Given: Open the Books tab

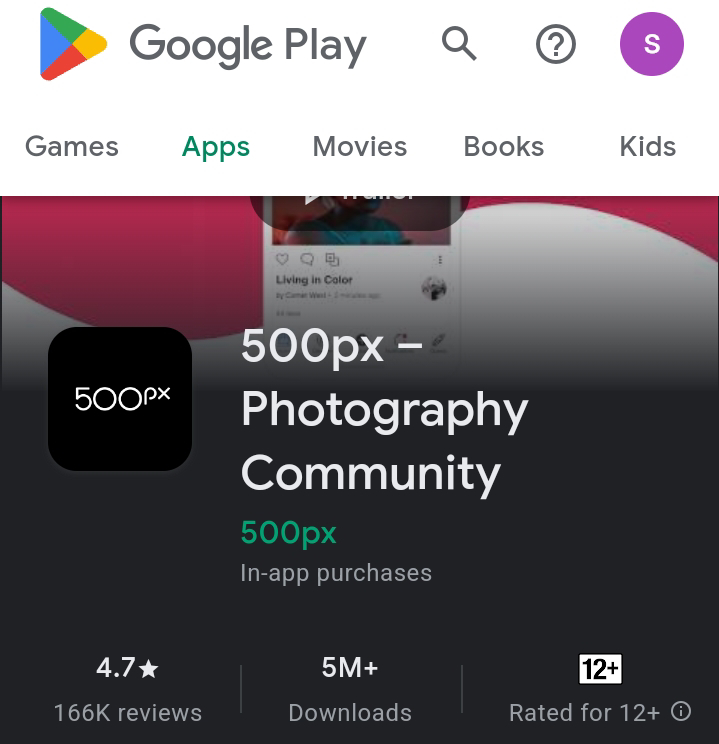Looking at the screenshot, I should [504, 146].
